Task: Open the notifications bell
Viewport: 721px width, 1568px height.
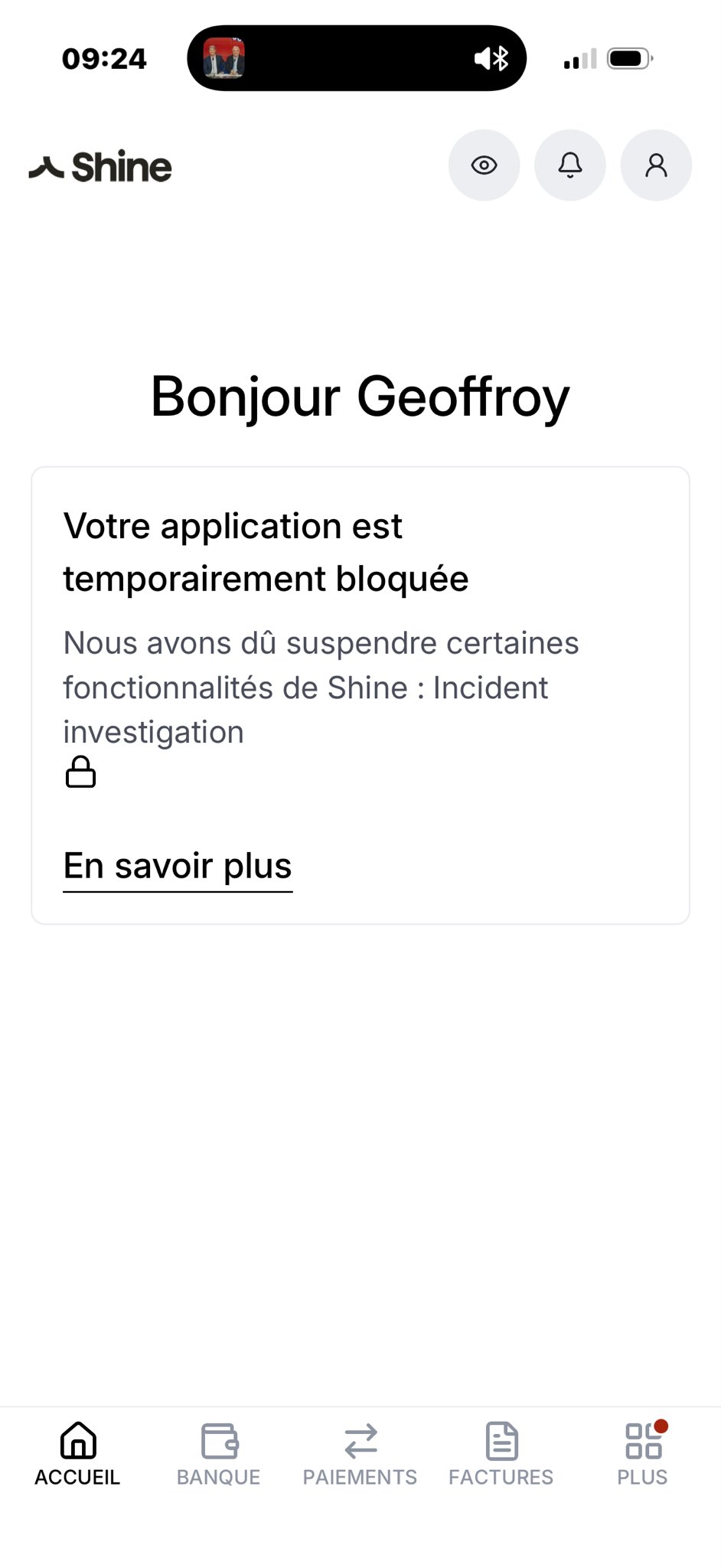Action: click(570, 165)
